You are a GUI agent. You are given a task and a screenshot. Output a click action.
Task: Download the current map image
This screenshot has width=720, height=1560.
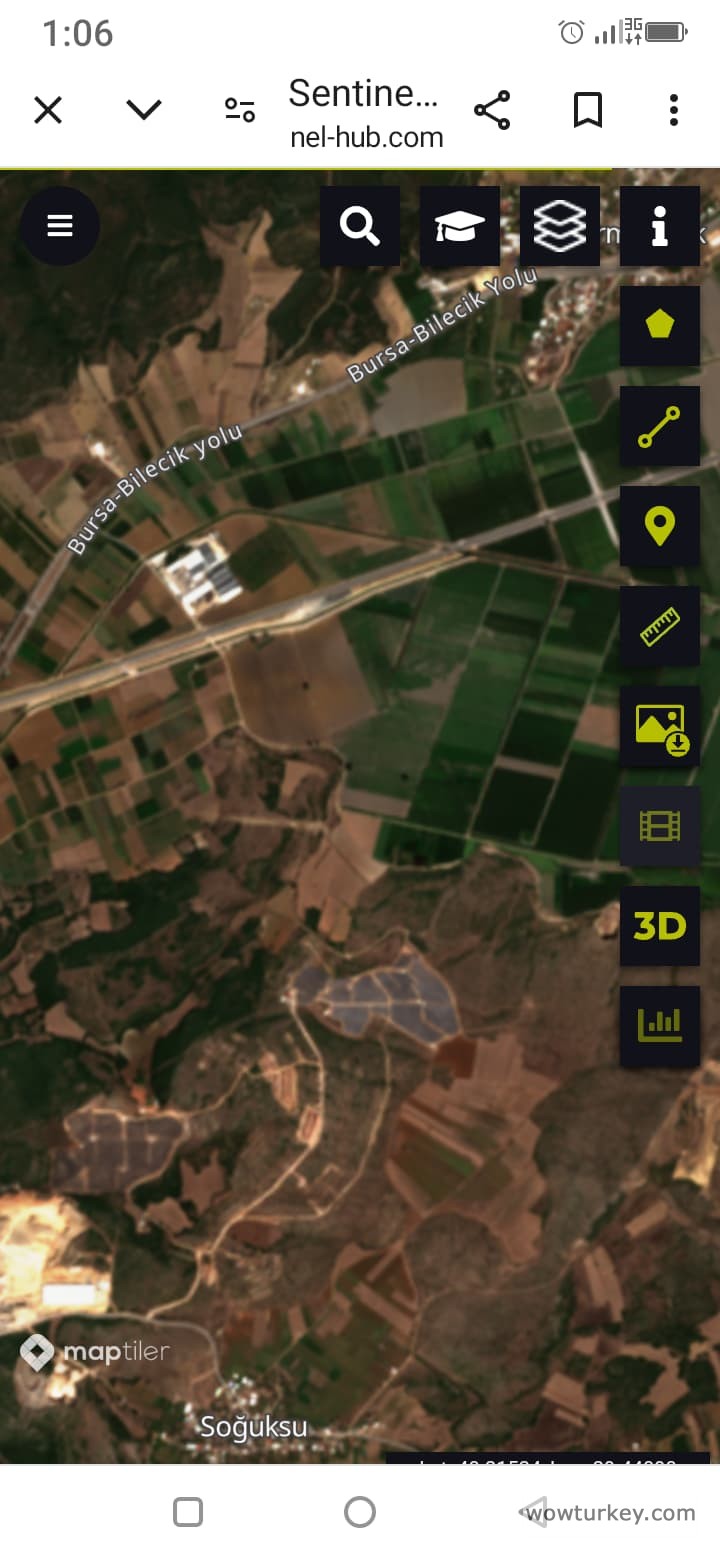point(659,727)
